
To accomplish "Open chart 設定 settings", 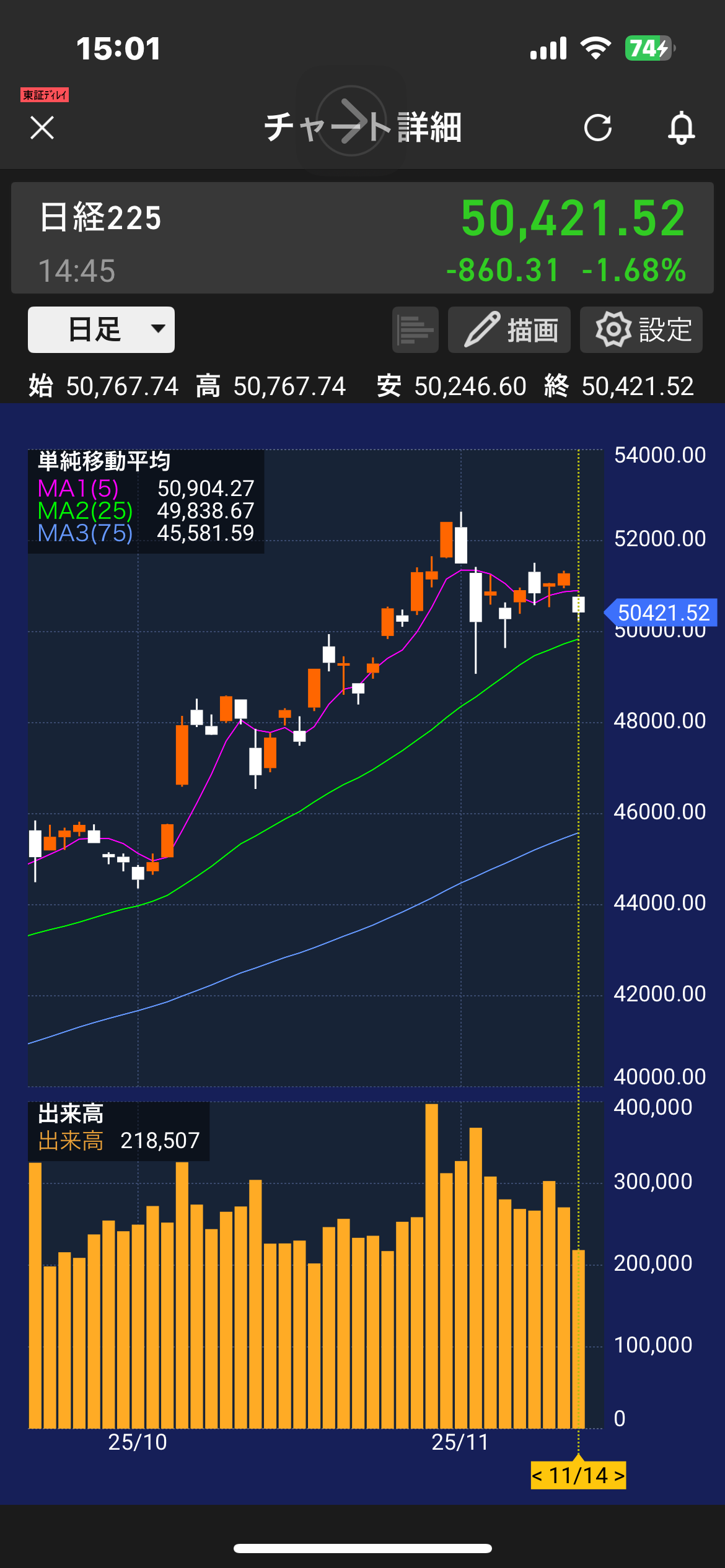I will [x=641, y=329].
